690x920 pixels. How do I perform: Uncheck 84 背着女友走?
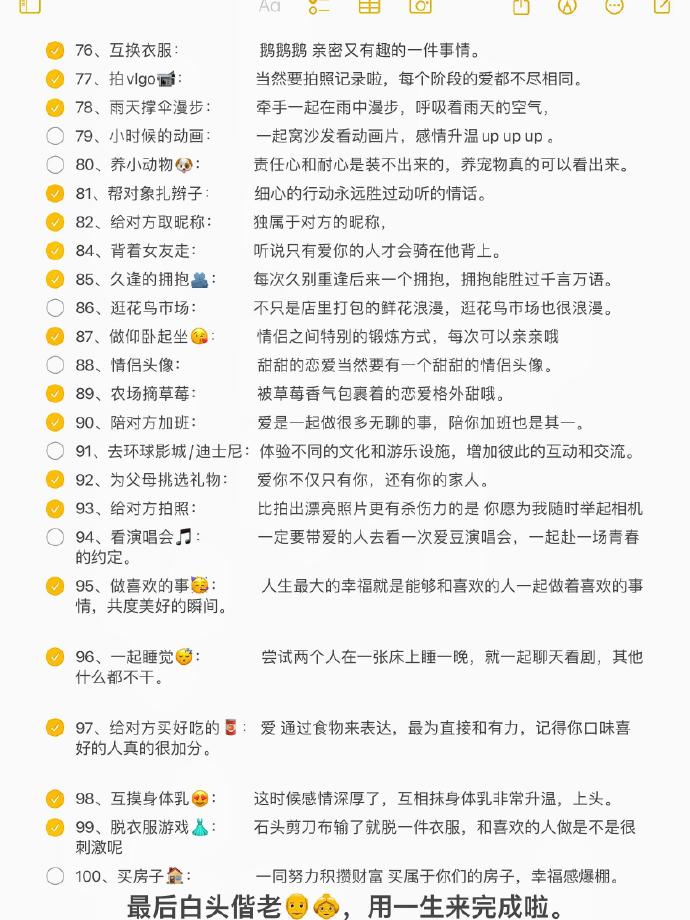tap(55, 251)
